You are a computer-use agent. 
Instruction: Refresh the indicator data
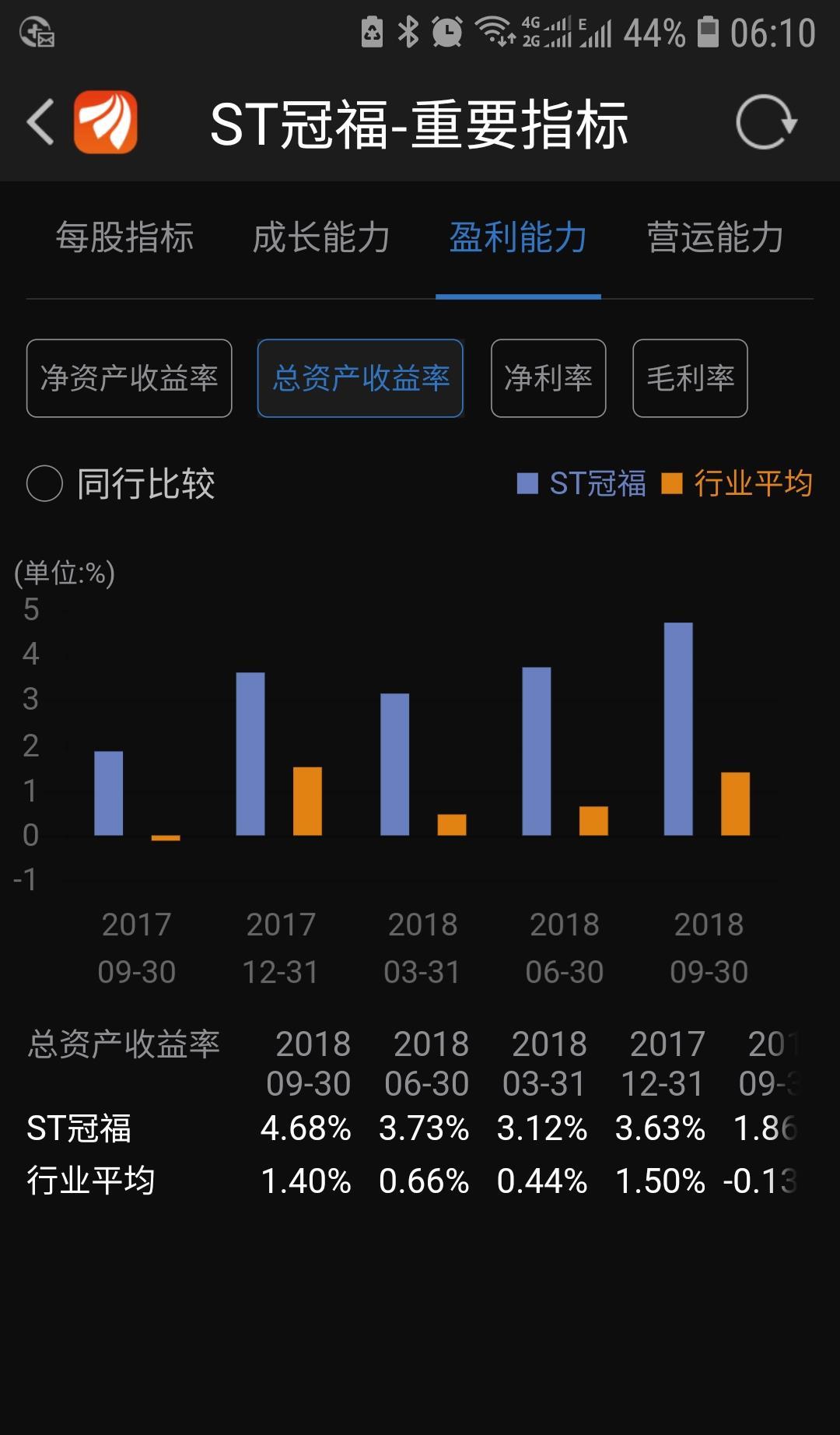(766, 122)
